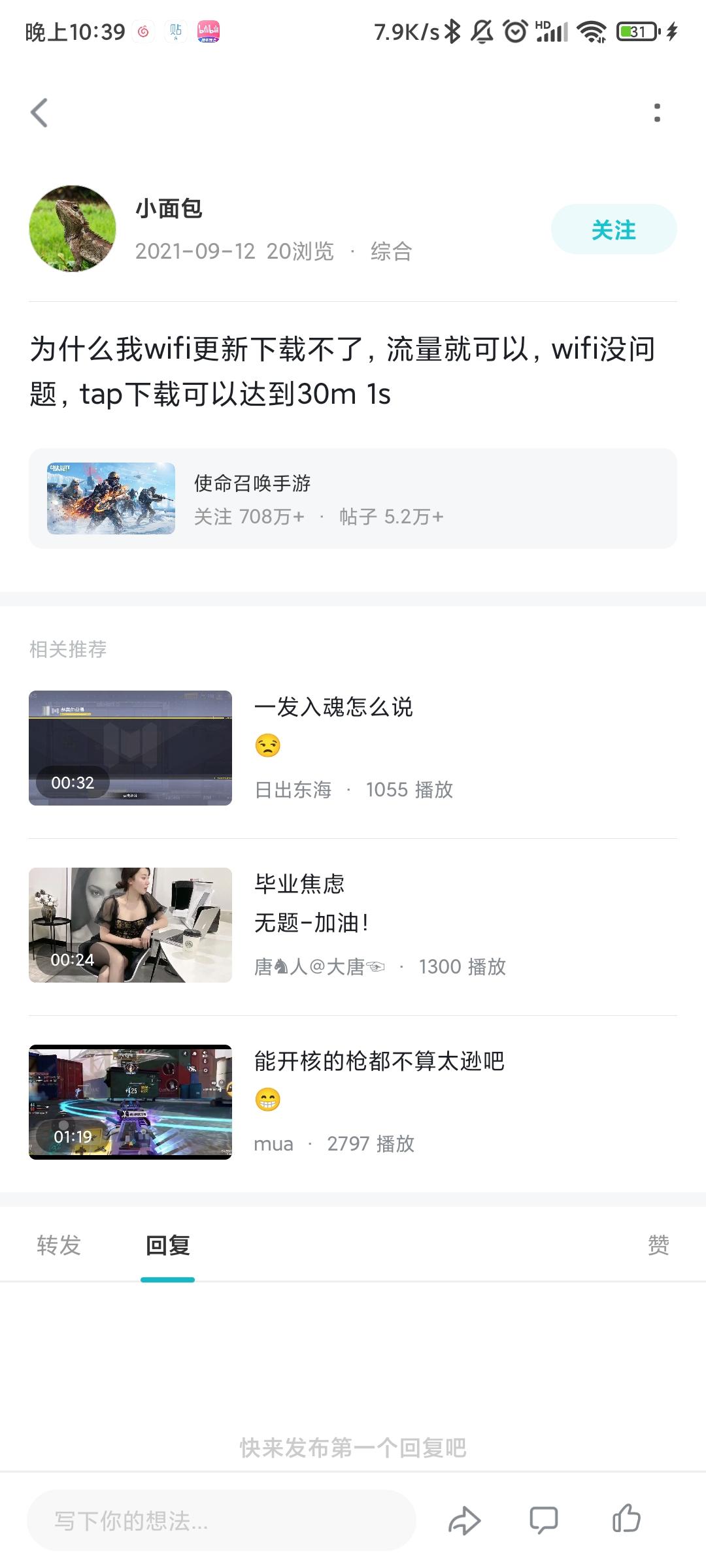Like this post with the thumbs-up icon

(x=626, y=1518)
